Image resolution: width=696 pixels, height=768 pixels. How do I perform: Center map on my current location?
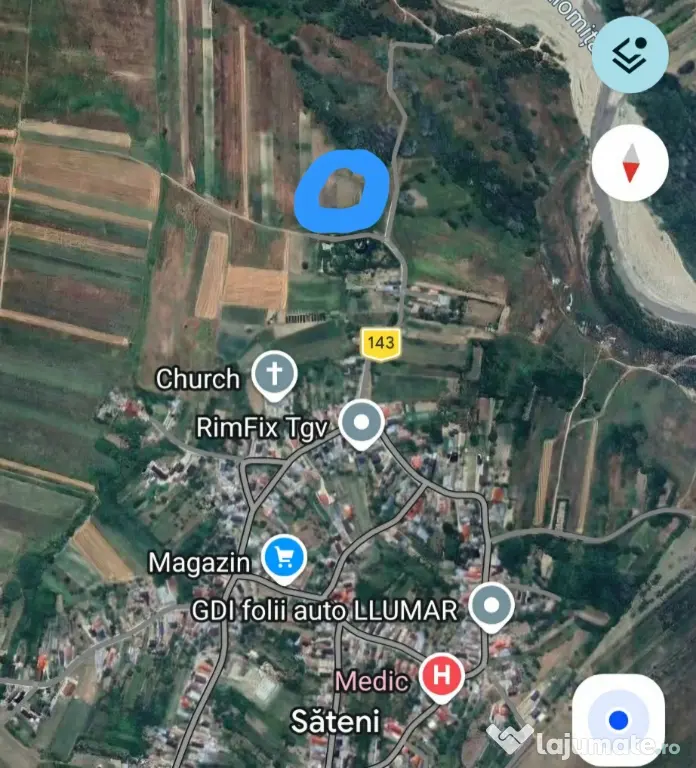tap(619, 719)
